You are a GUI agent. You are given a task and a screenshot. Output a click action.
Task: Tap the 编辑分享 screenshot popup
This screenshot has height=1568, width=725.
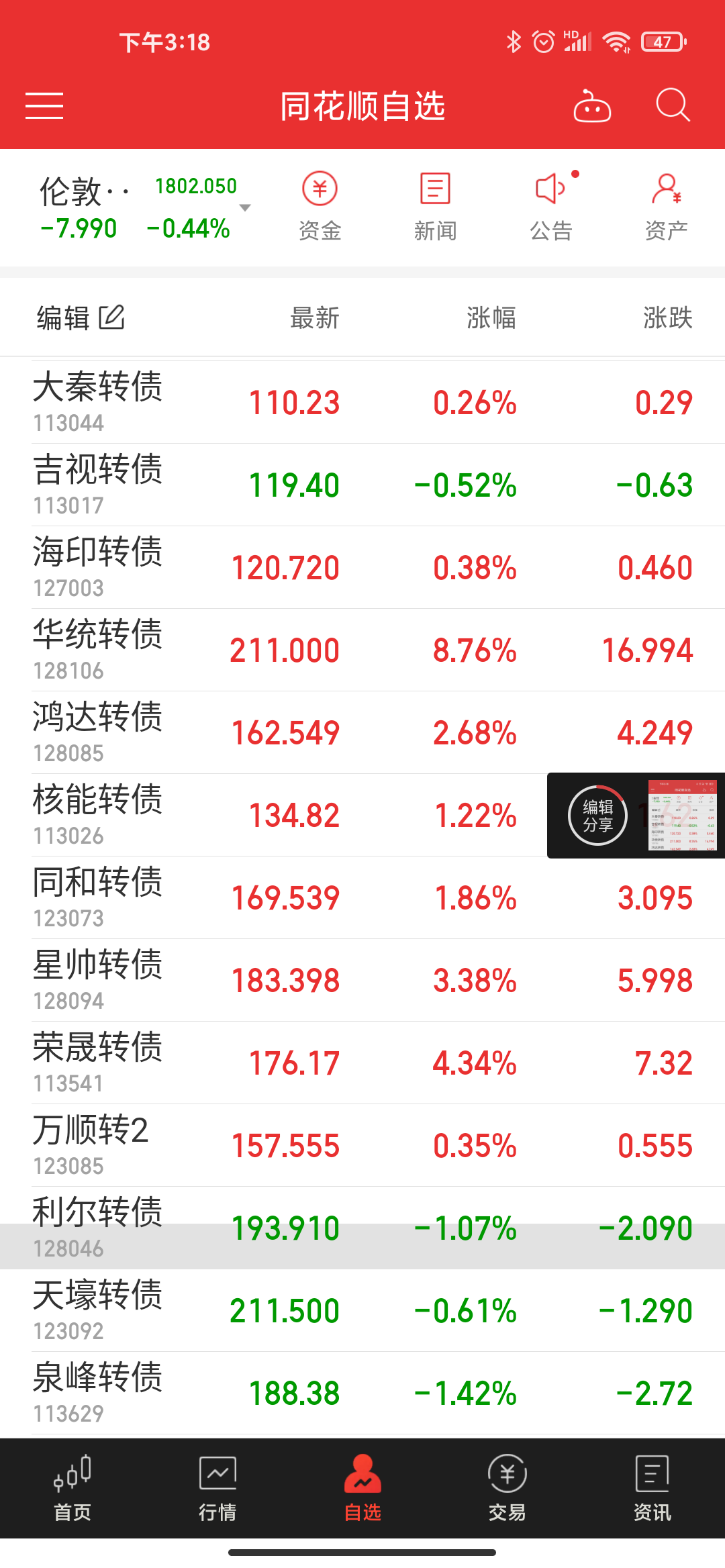(x=597, y=816)
